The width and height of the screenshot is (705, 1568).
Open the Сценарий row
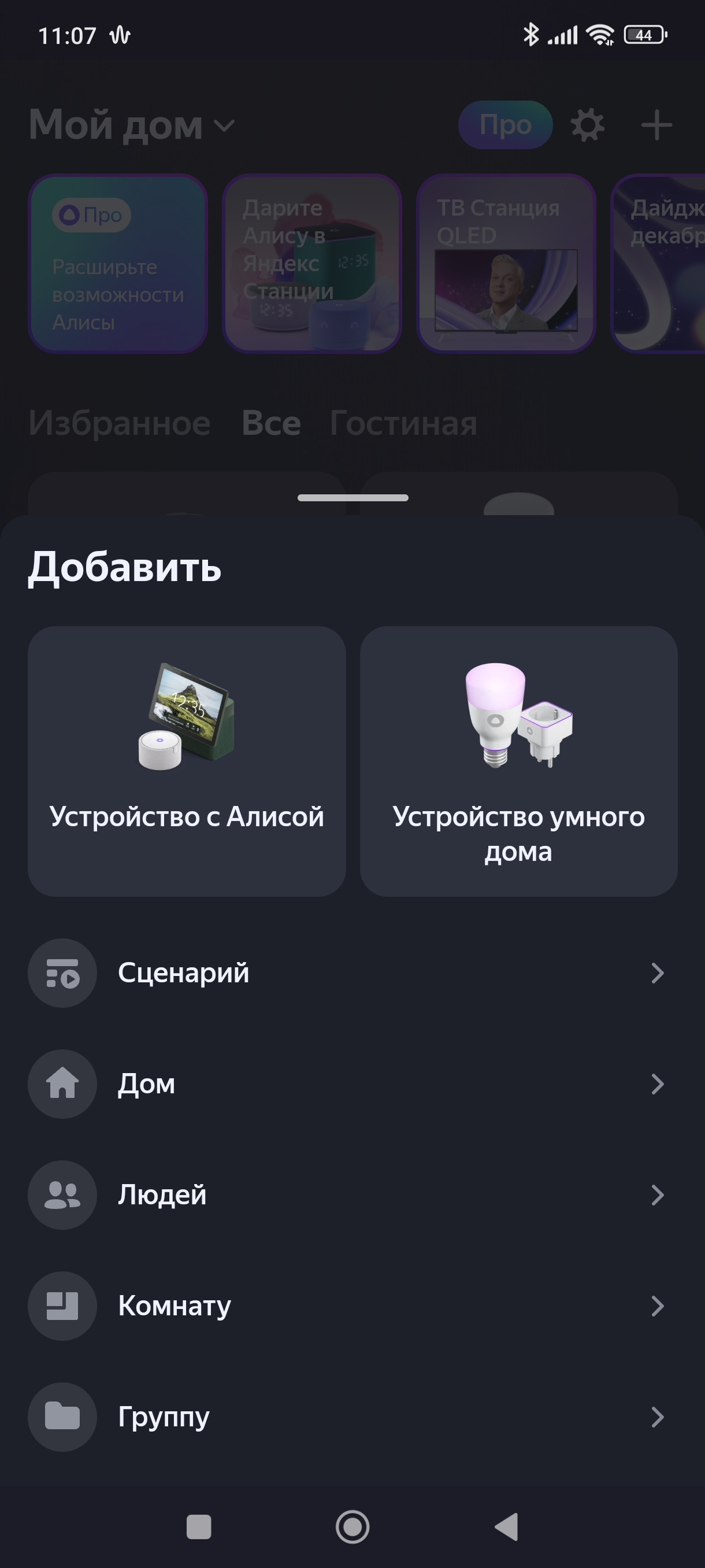(352, 972)
